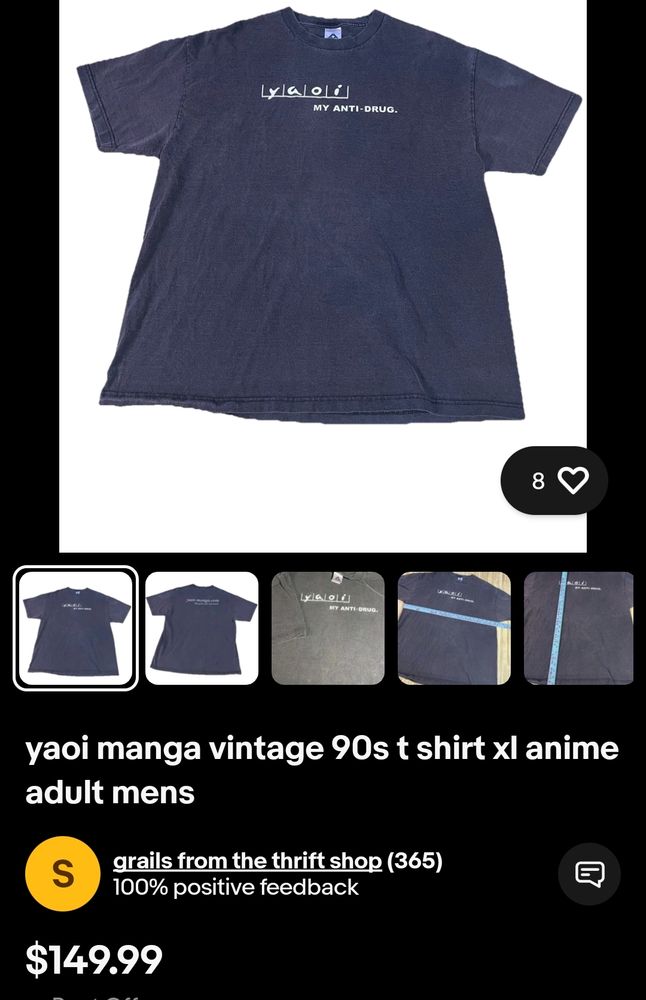View the second thumbnail showing shirt back
This screenshot has height=1000, width=646.
click(202, 628)
